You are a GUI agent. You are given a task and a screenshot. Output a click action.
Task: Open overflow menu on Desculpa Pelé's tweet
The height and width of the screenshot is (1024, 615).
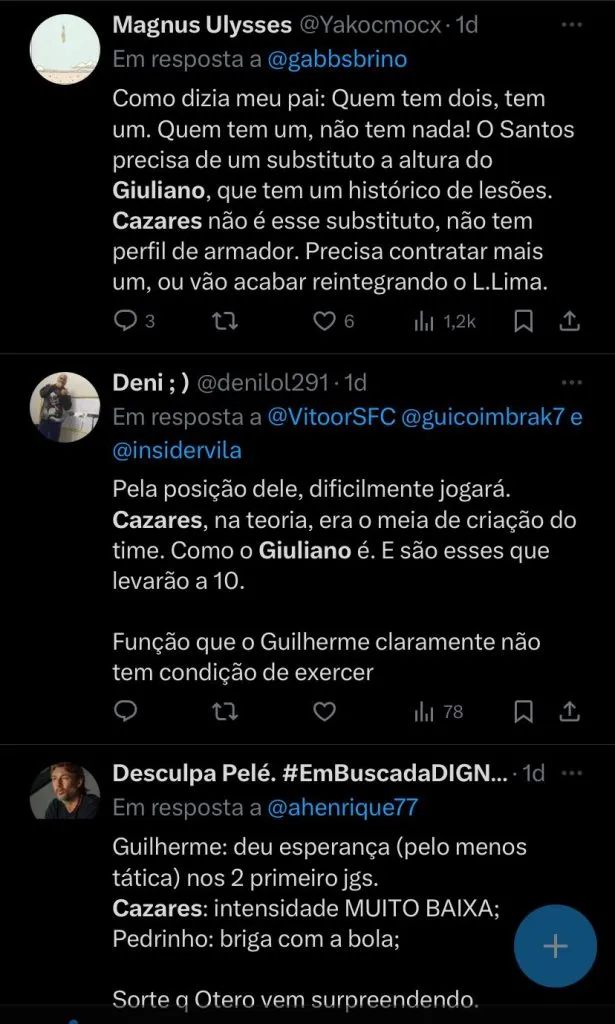coord(571,773)
